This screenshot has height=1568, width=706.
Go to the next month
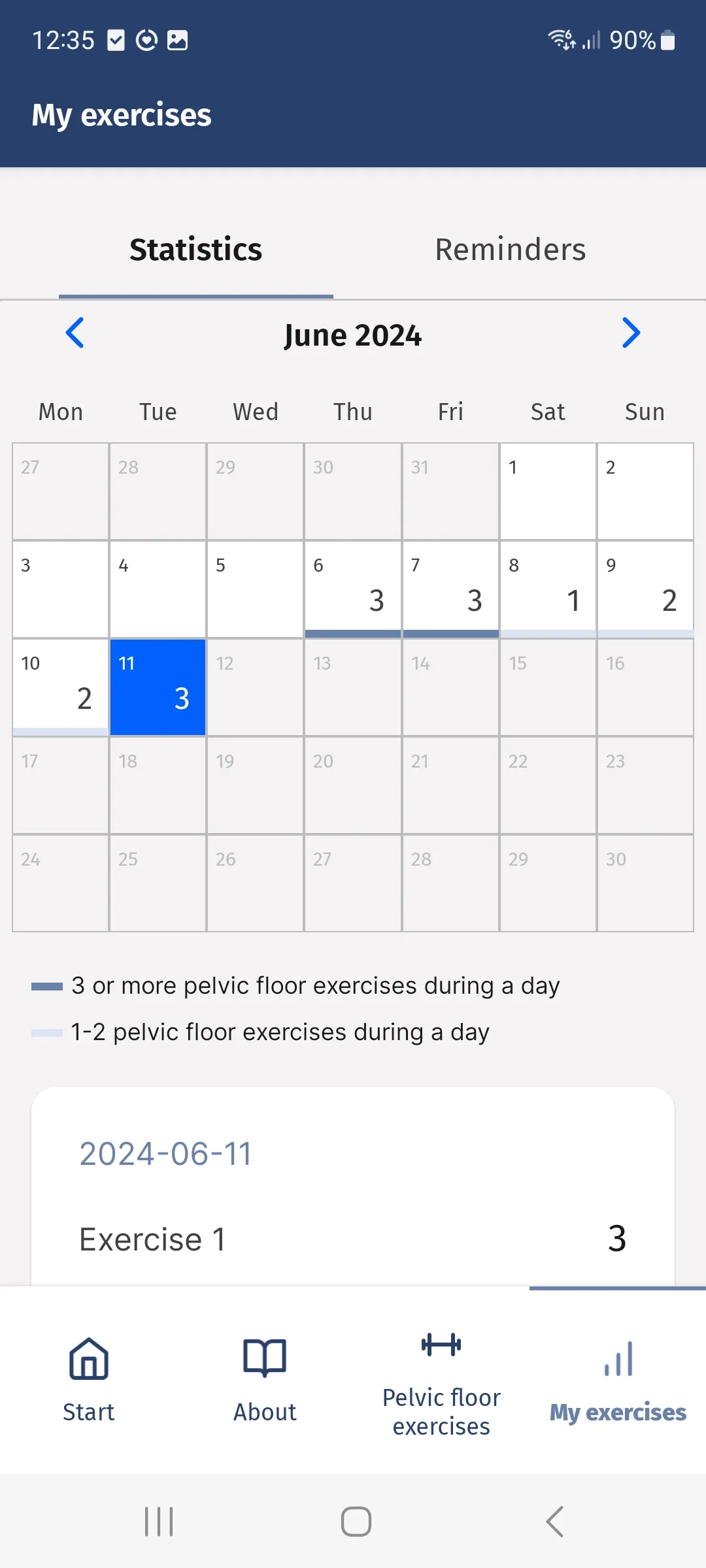click(x=631, y=333)
